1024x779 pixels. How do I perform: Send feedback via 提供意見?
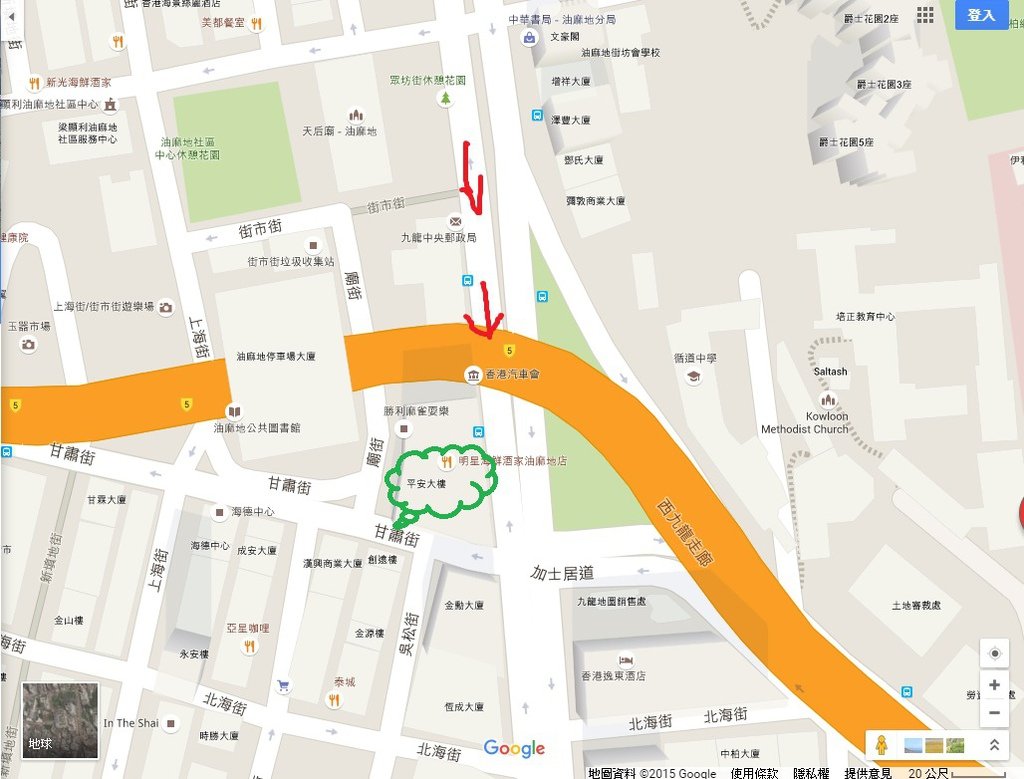coord(868,773)
